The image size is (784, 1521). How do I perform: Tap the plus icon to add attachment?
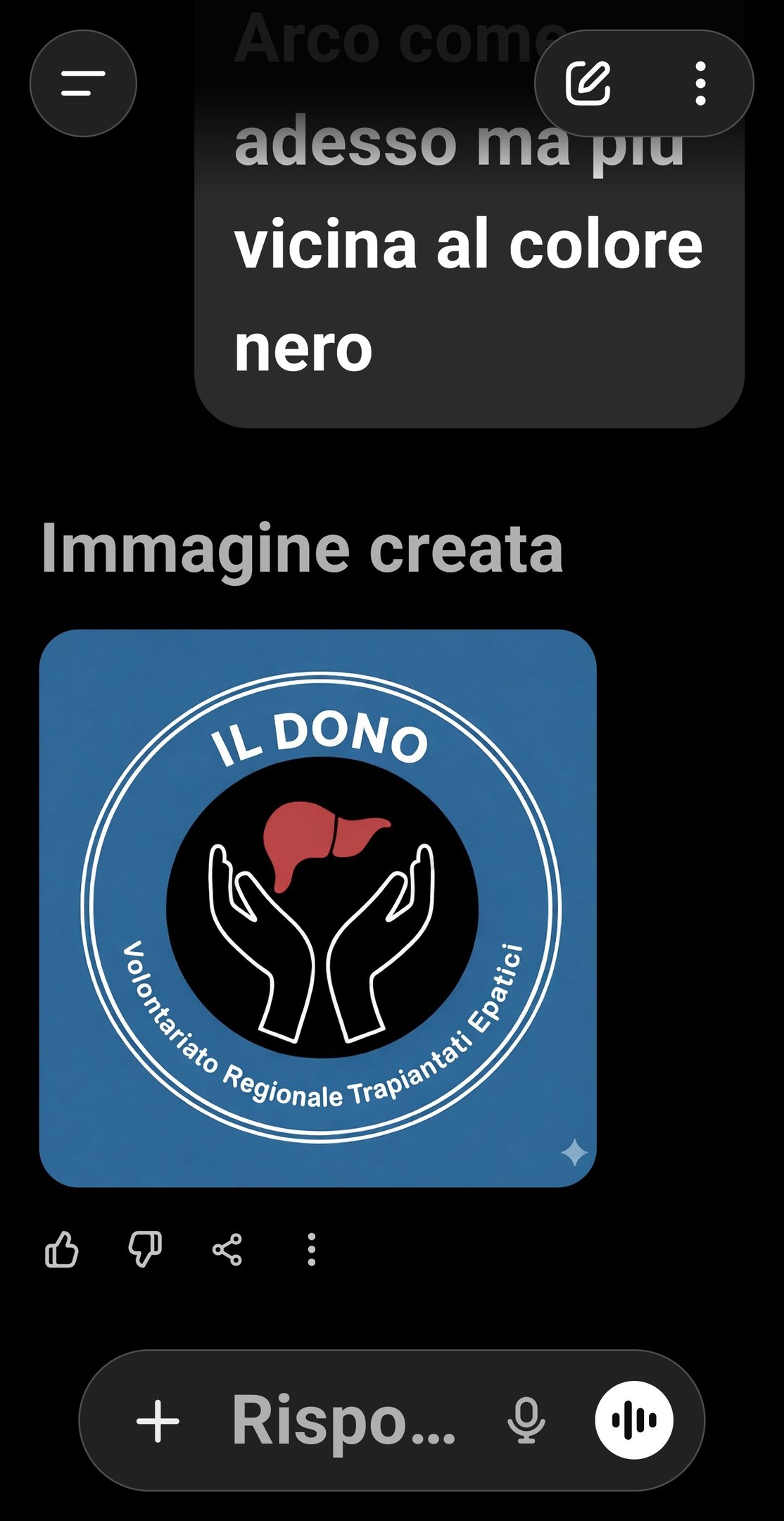[x=158, y=1421]
